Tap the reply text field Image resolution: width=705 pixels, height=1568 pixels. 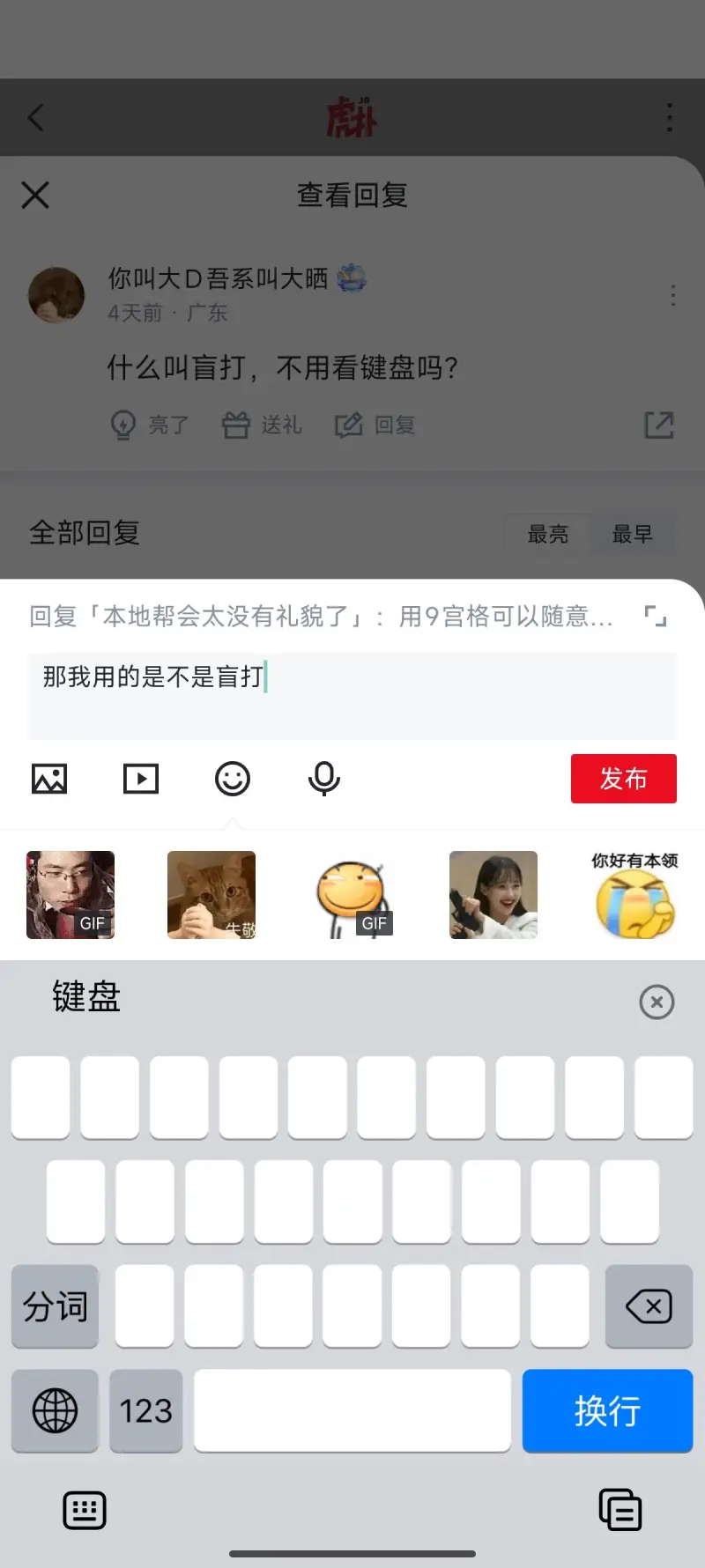(x=352, y=696)
